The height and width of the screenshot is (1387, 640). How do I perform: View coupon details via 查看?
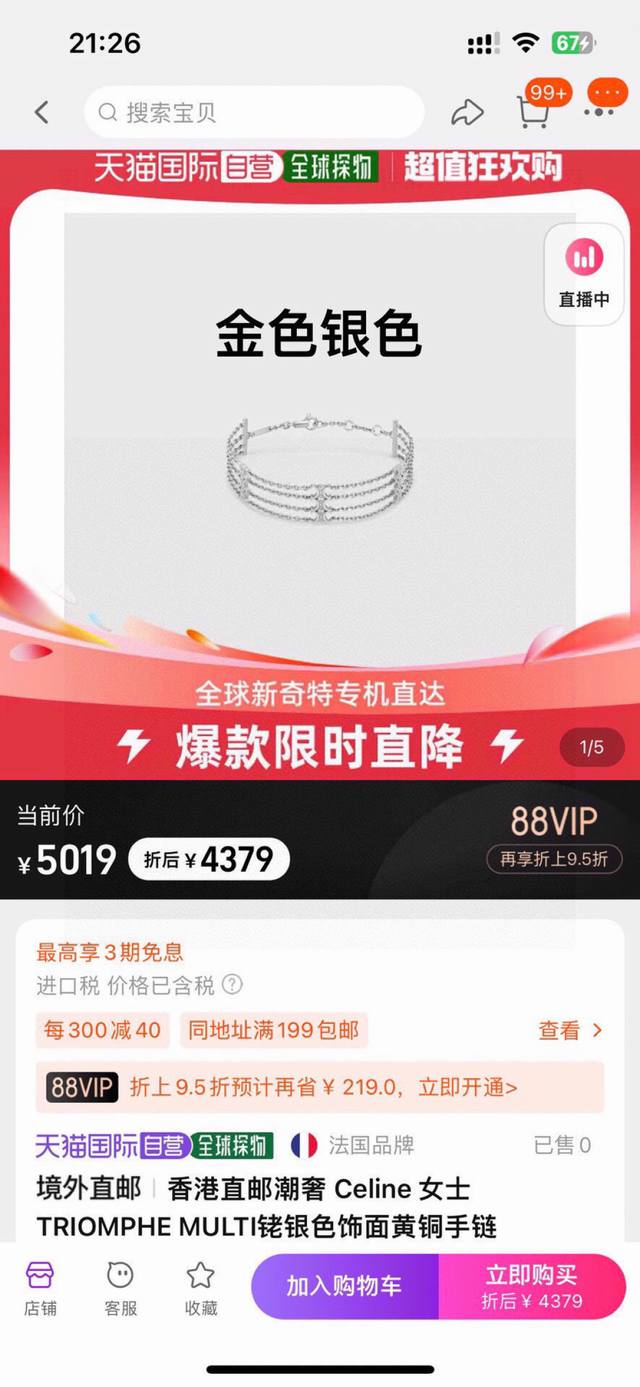(570, 1030)
